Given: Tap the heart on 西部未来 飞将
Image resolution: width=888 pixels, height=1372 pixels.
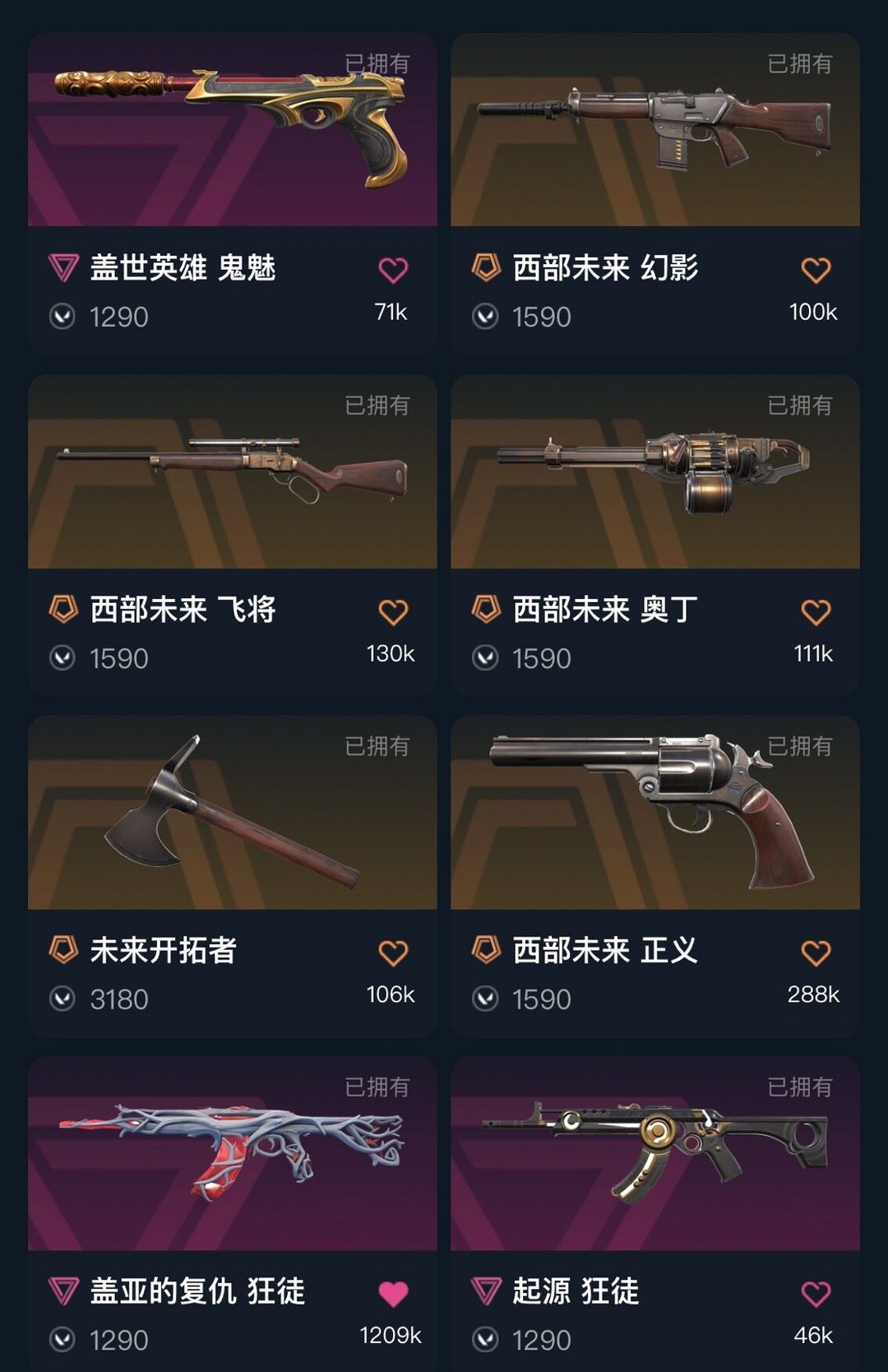Looking at the screenshot, I should pyautogui.click(x=393, y=612).
